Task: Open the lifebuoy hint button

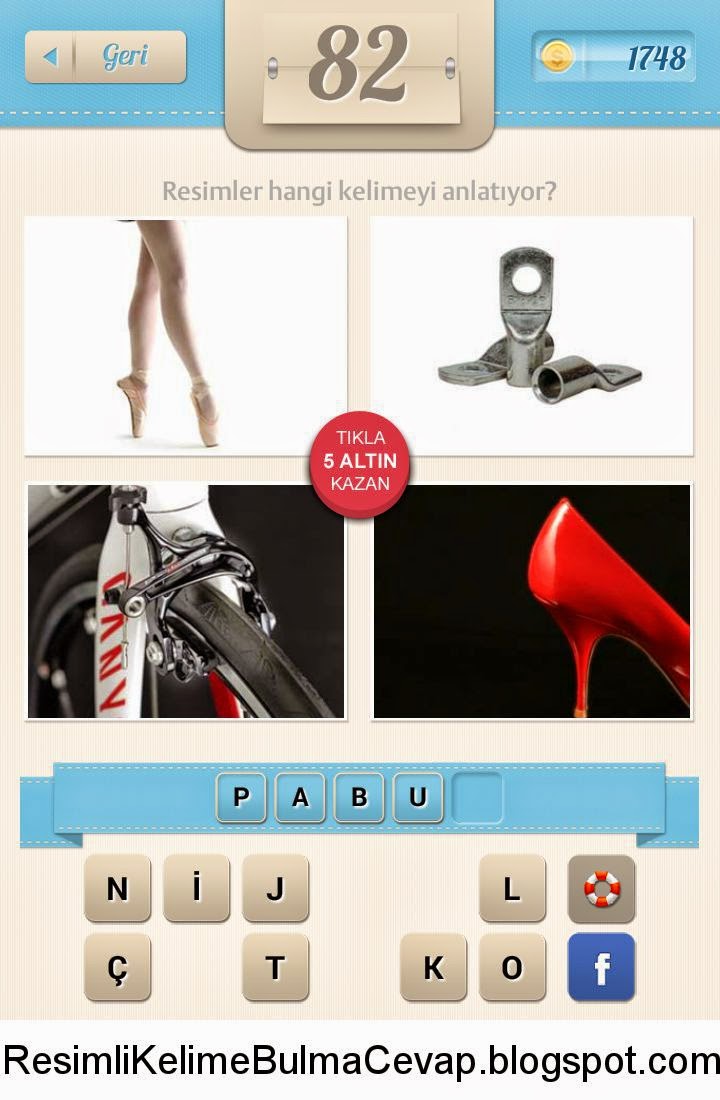Action: pyautogui.click(x=601, y=888)
